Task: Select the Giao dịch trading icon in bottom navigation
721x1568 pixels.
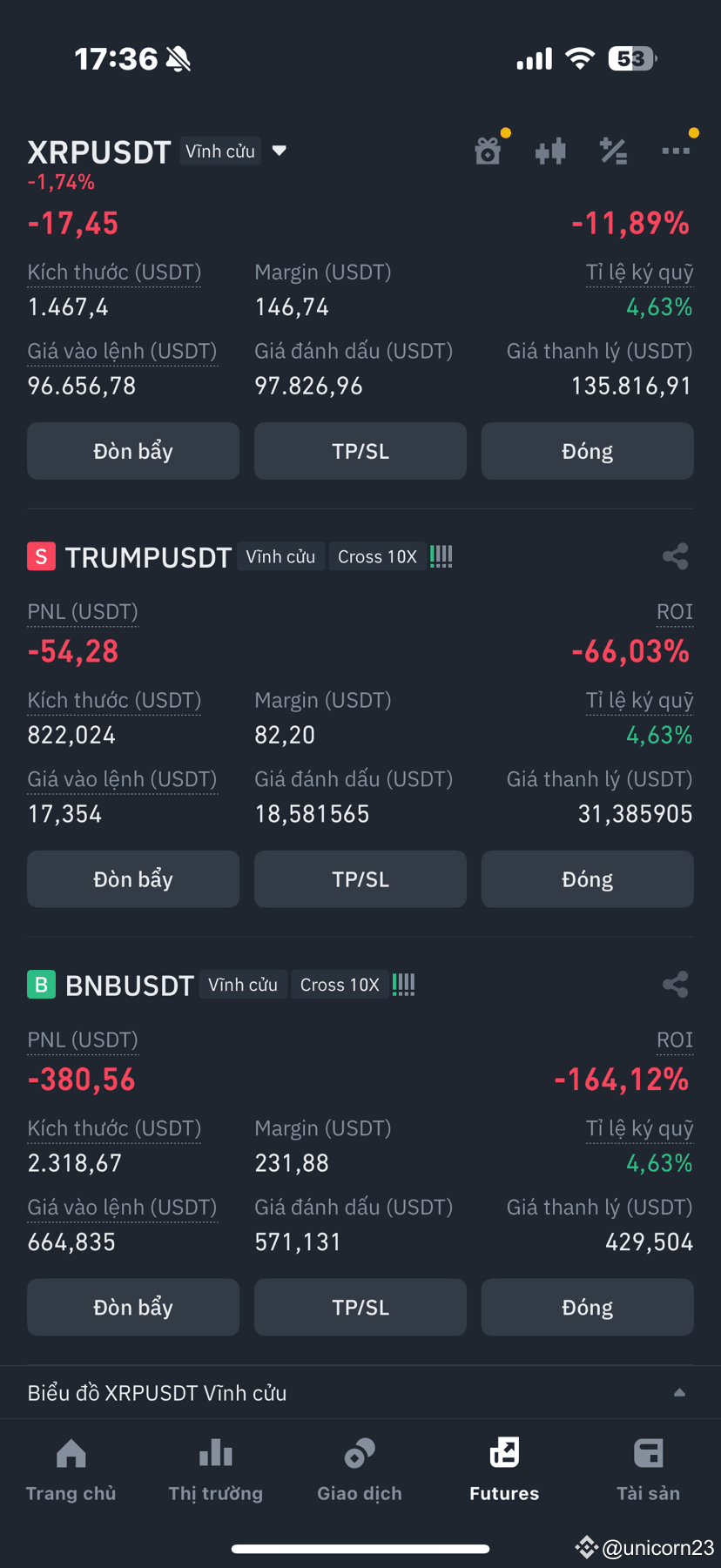Action: click(x=359, y=1469)
